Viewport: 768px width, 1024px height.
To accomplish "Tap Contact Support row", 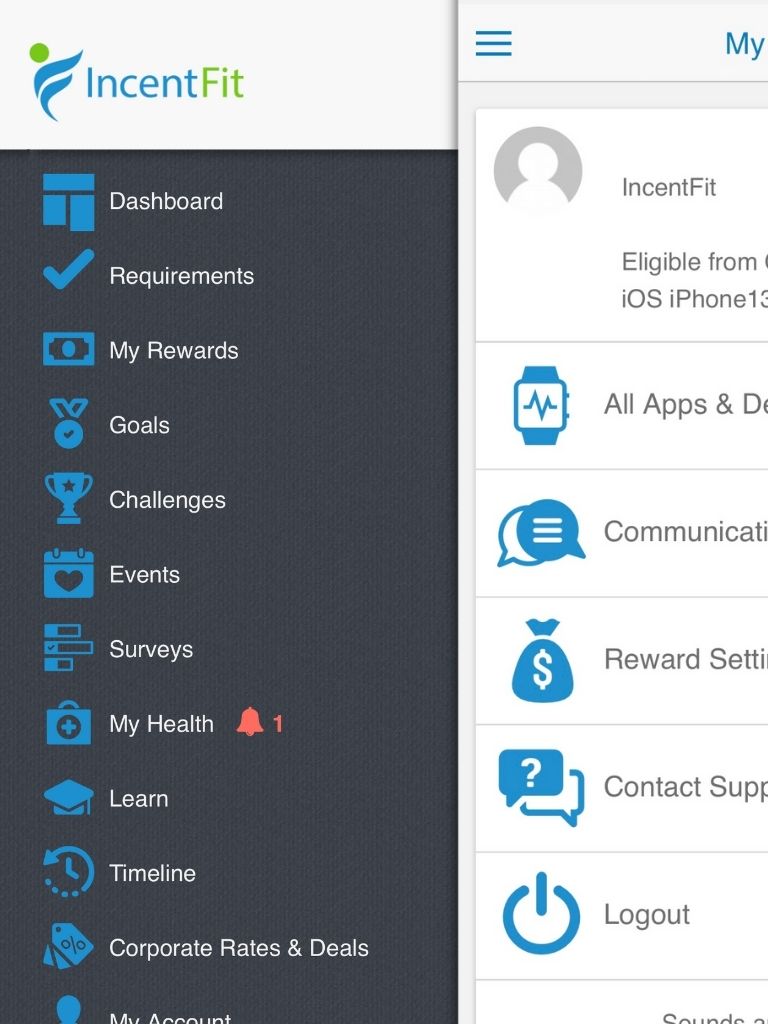I will [x=640, y=787].
